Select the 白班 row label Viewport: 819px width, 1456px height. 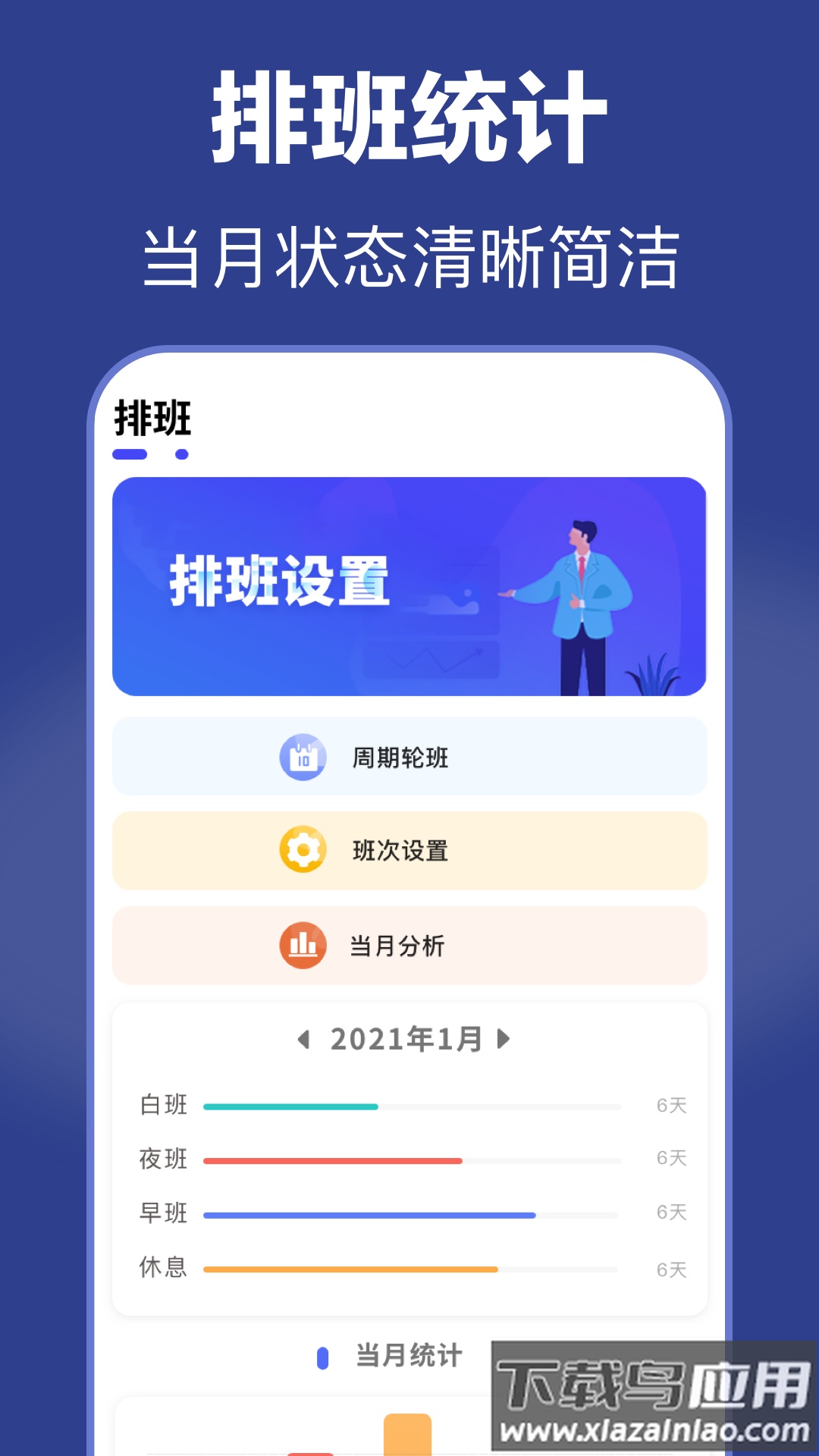[x=165, y=1106]
